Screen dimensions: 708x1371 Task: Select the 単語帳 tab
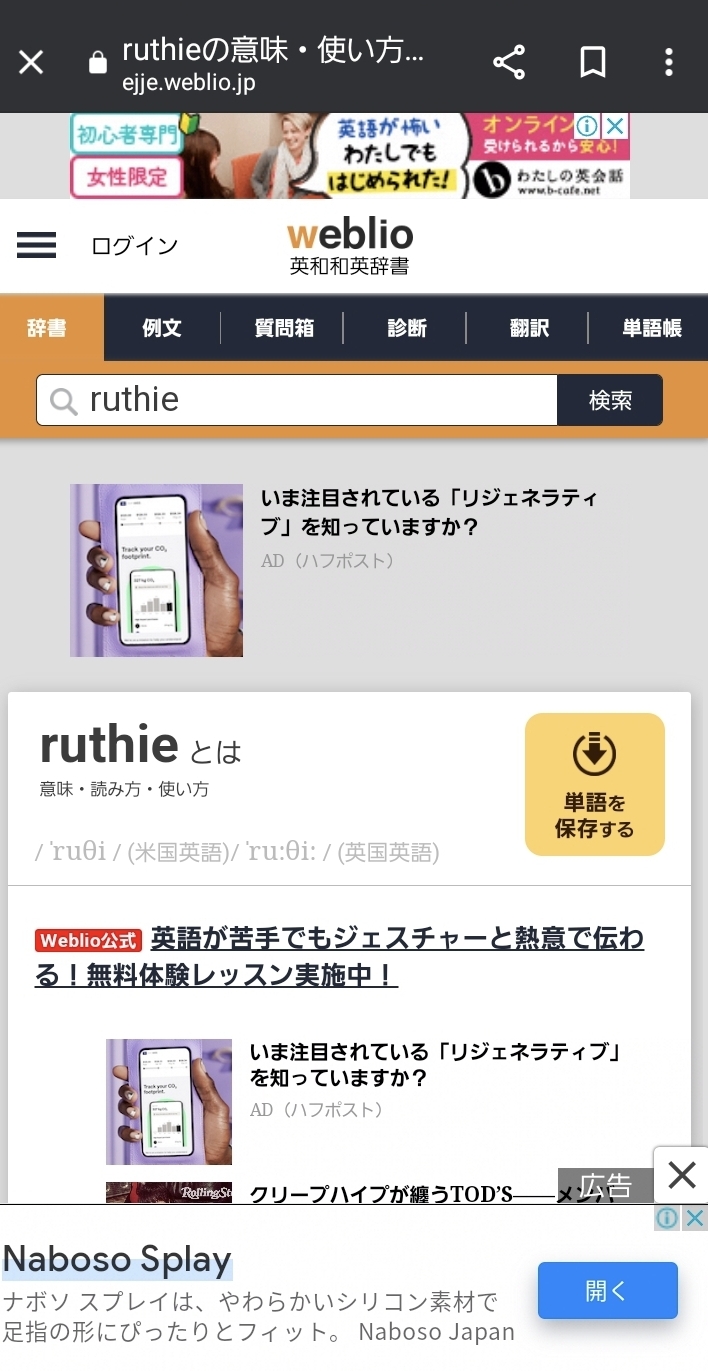[x=651, y=328]
